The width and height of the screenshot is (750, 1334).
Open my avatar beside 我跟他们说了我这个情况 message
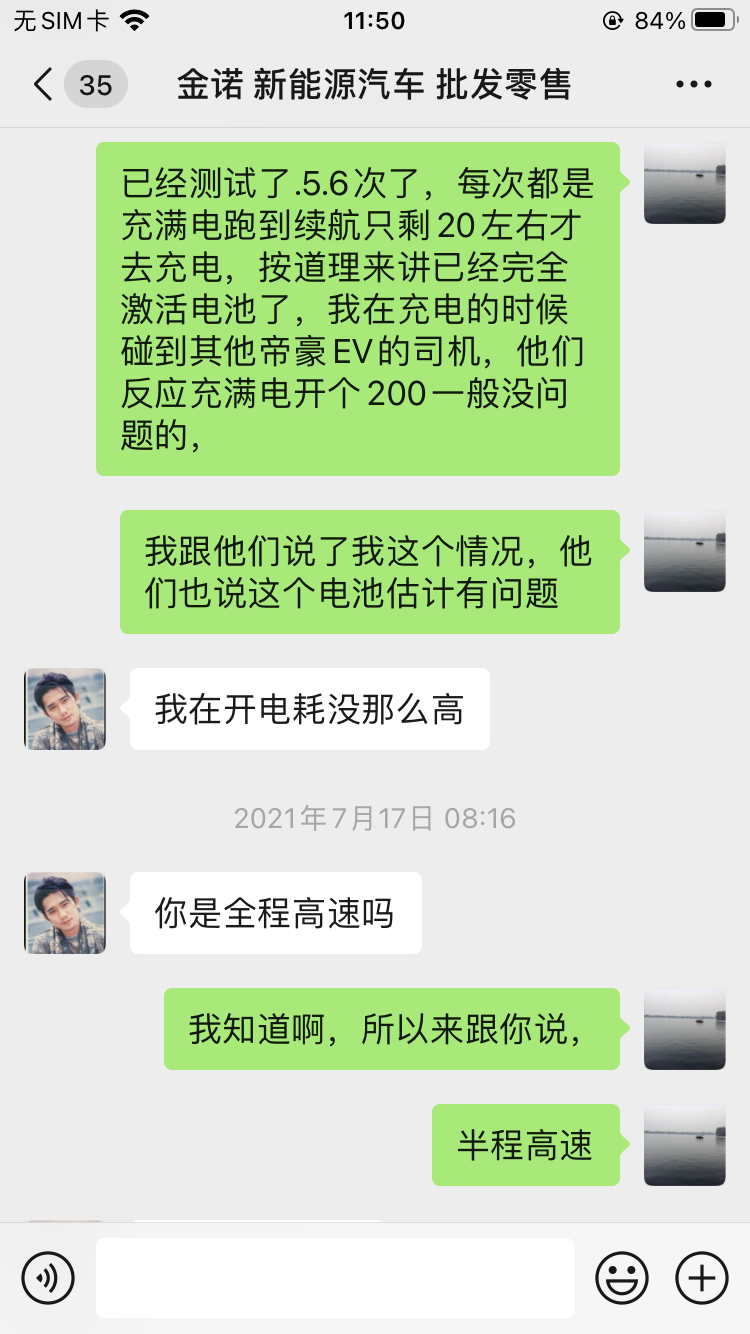[685, 551]
